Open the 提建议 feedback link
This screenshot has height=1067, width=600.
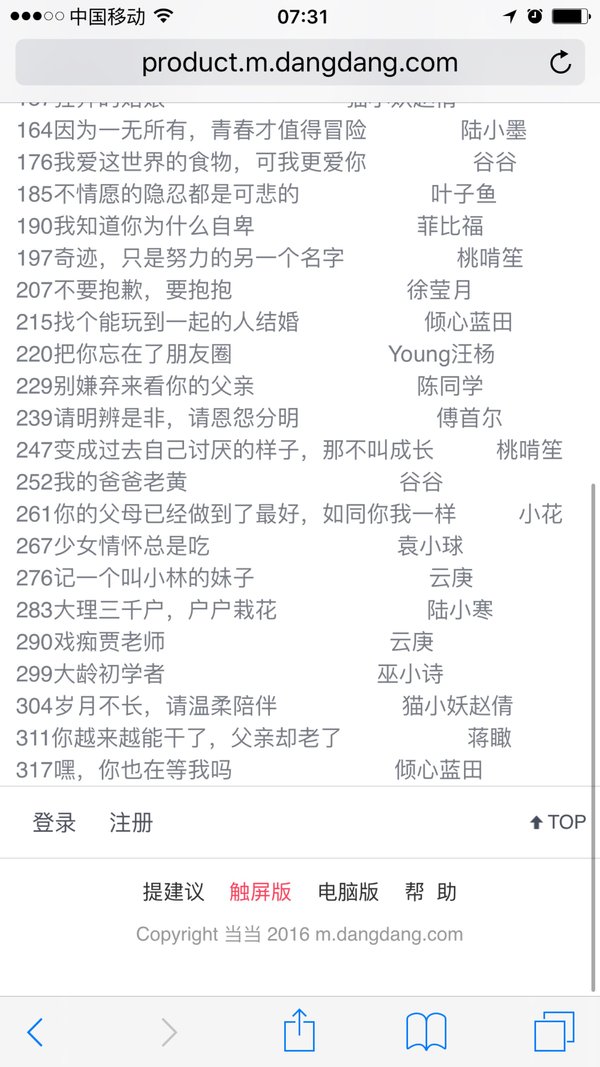[173, 891]
